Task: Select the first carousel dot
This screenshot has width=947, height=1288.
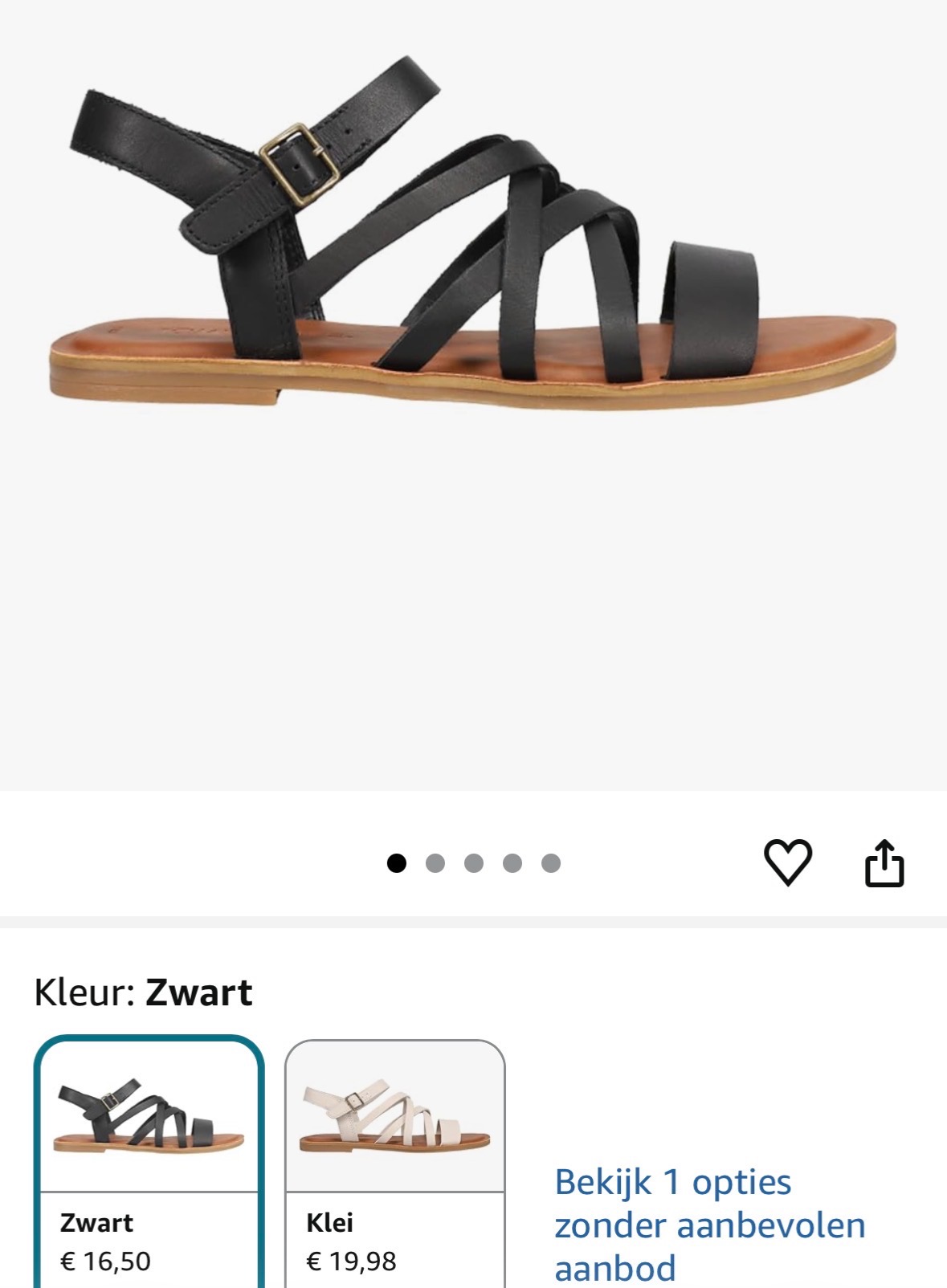Action: coord(398,861)
